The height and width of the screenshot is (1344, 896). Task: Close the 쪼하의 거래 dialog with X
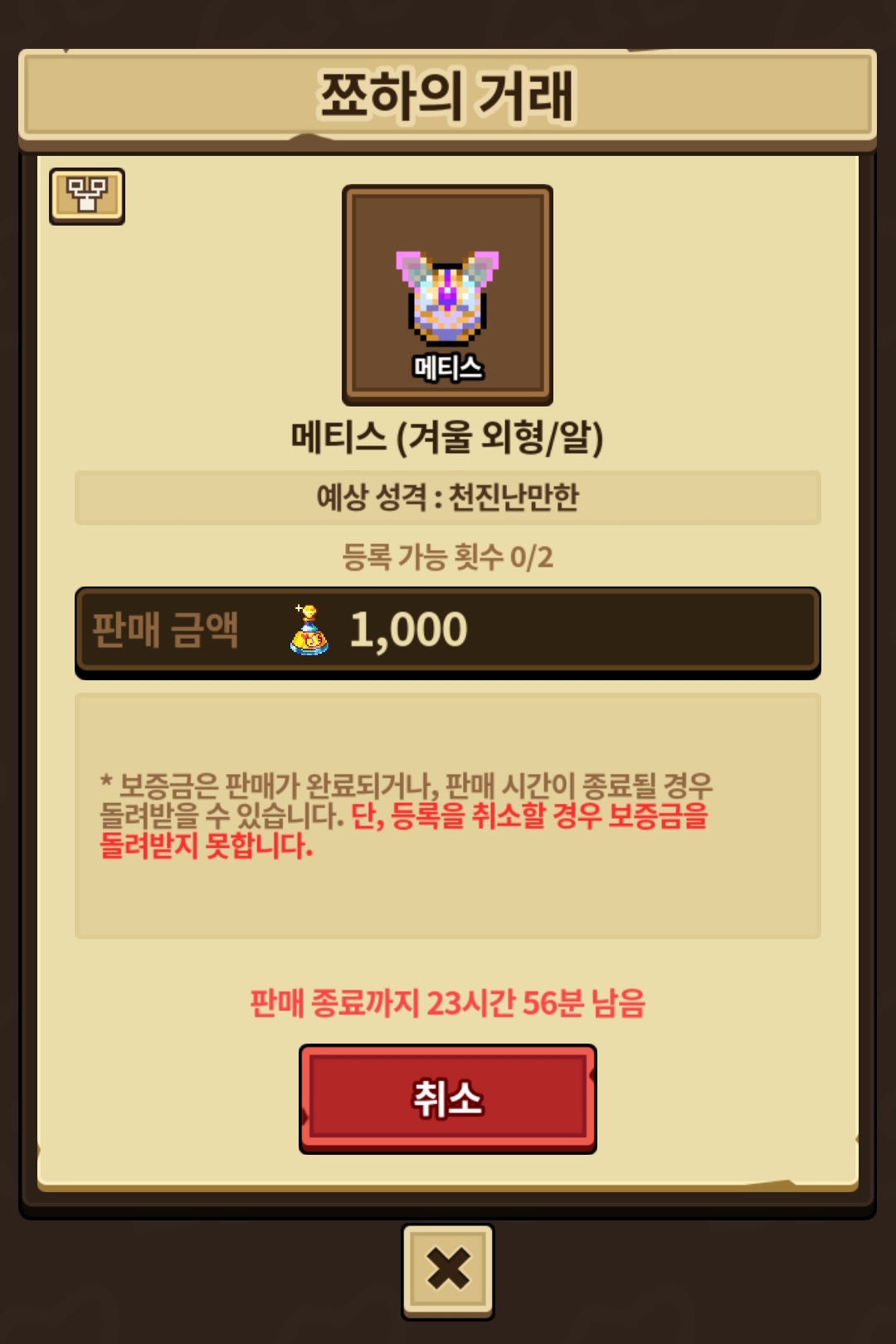(447, 1270)
